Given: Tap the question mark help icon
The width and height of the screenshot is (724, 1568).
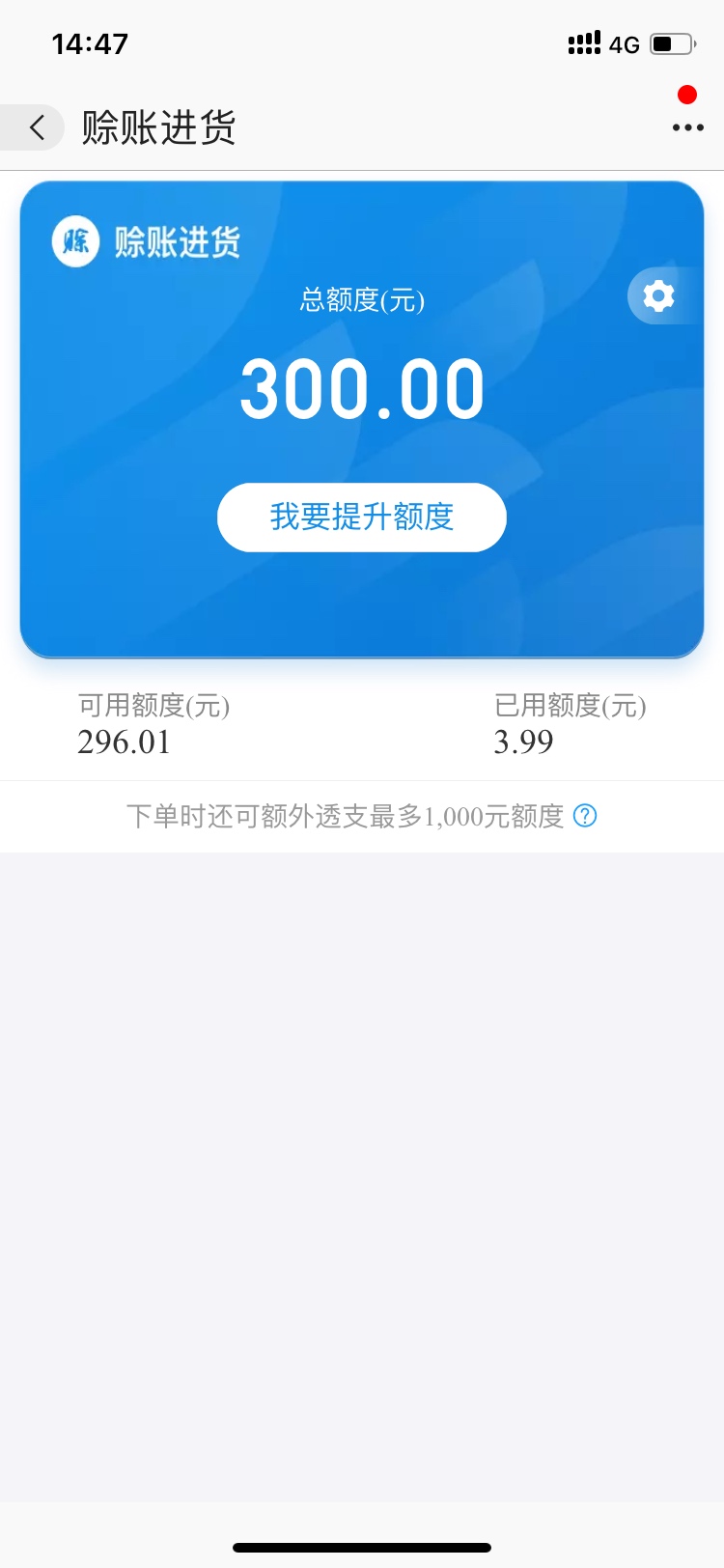Looking at the screenshot, I should (585, 816).
